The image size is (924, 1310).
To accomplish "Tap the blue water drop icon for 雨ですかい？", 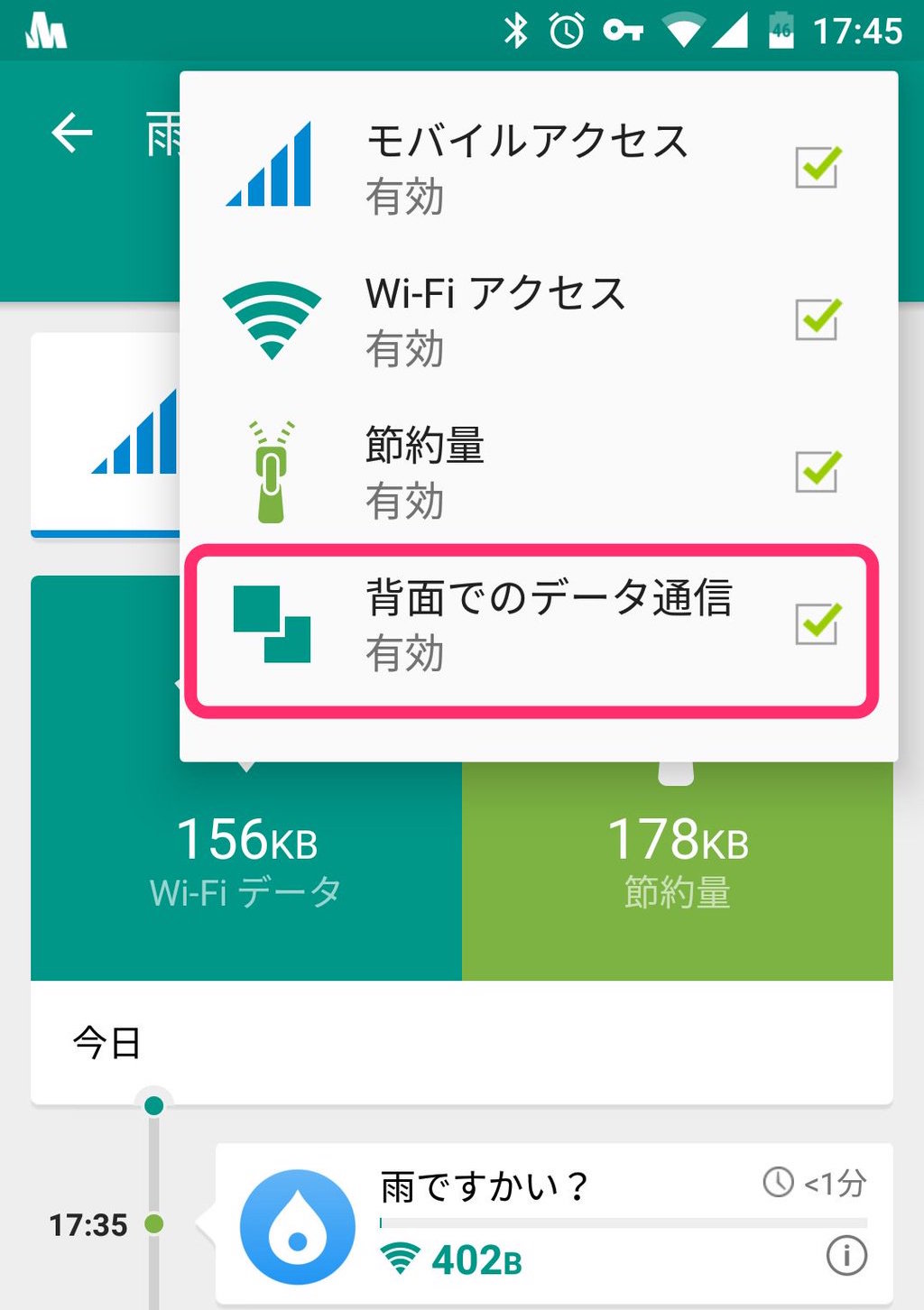I will point(299,1227).
